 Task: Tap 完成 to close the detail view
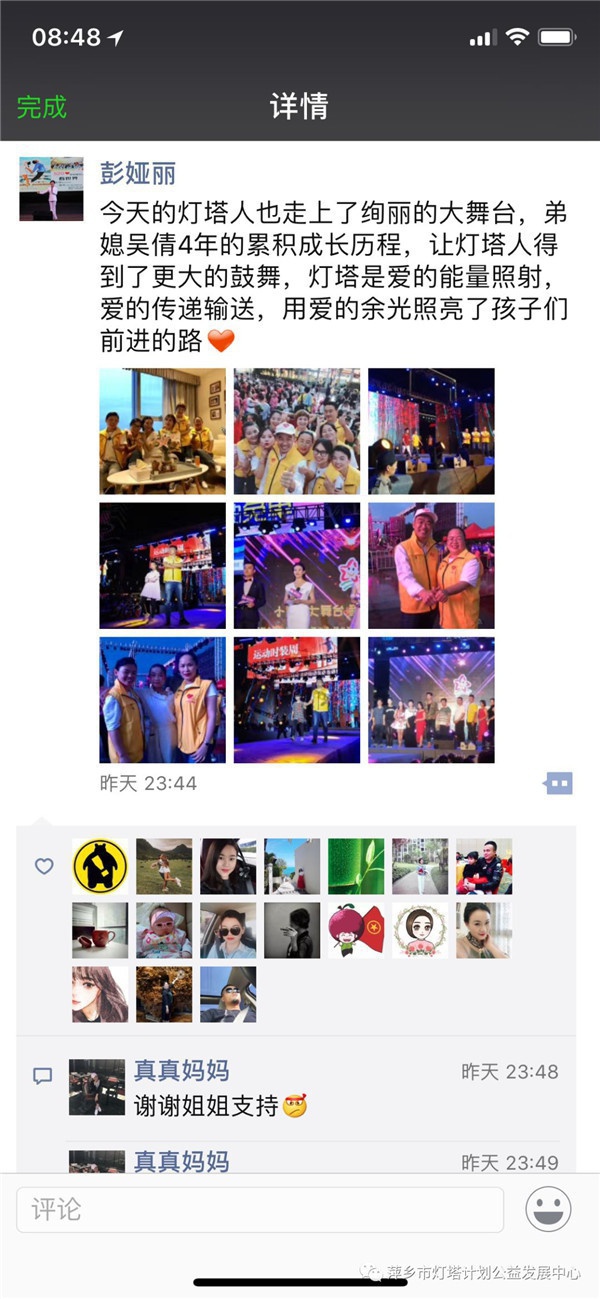coord(42,107)
